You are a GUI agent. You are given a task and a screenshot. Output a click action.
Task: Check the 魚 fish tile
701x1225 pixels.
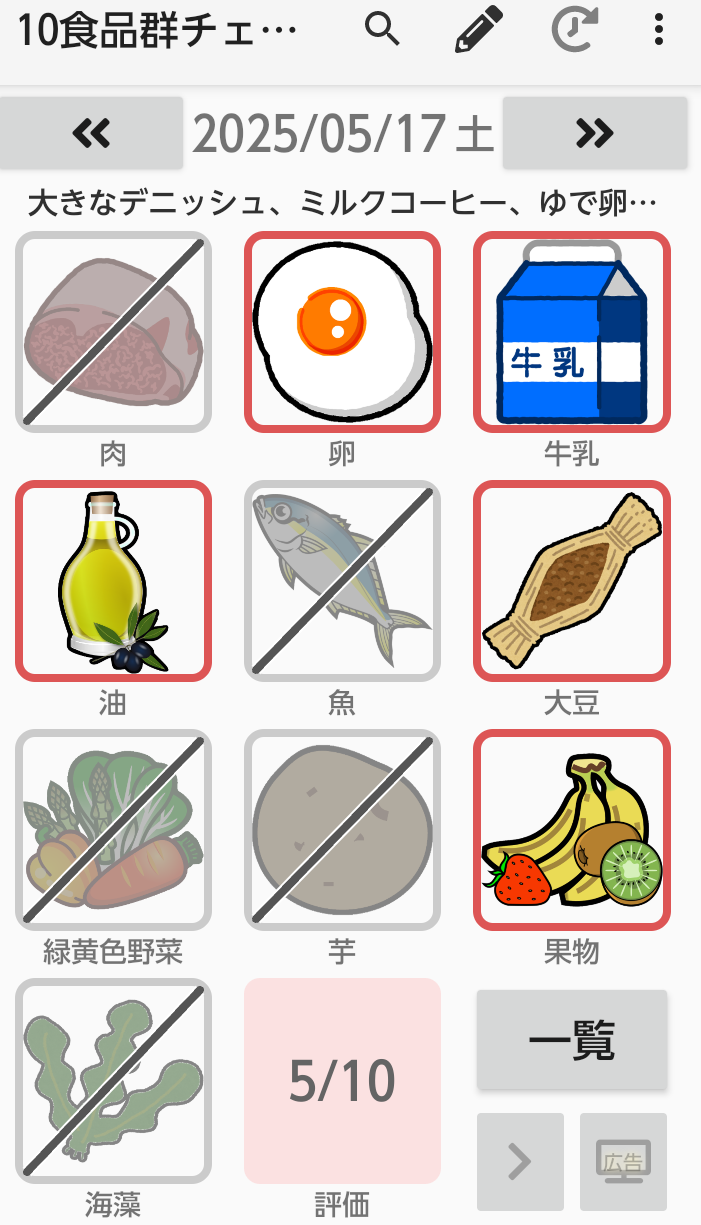(x=342, y=581)
